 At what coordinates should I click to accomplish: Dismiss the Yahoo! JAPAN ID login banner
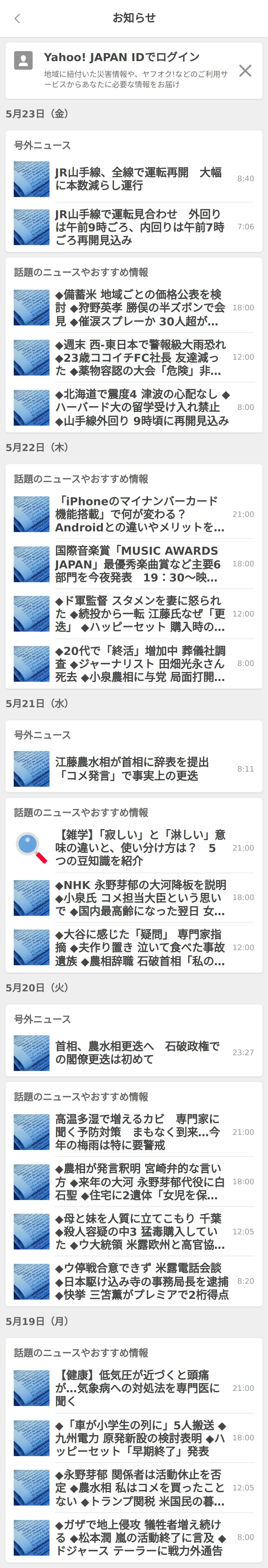[245, 71]
